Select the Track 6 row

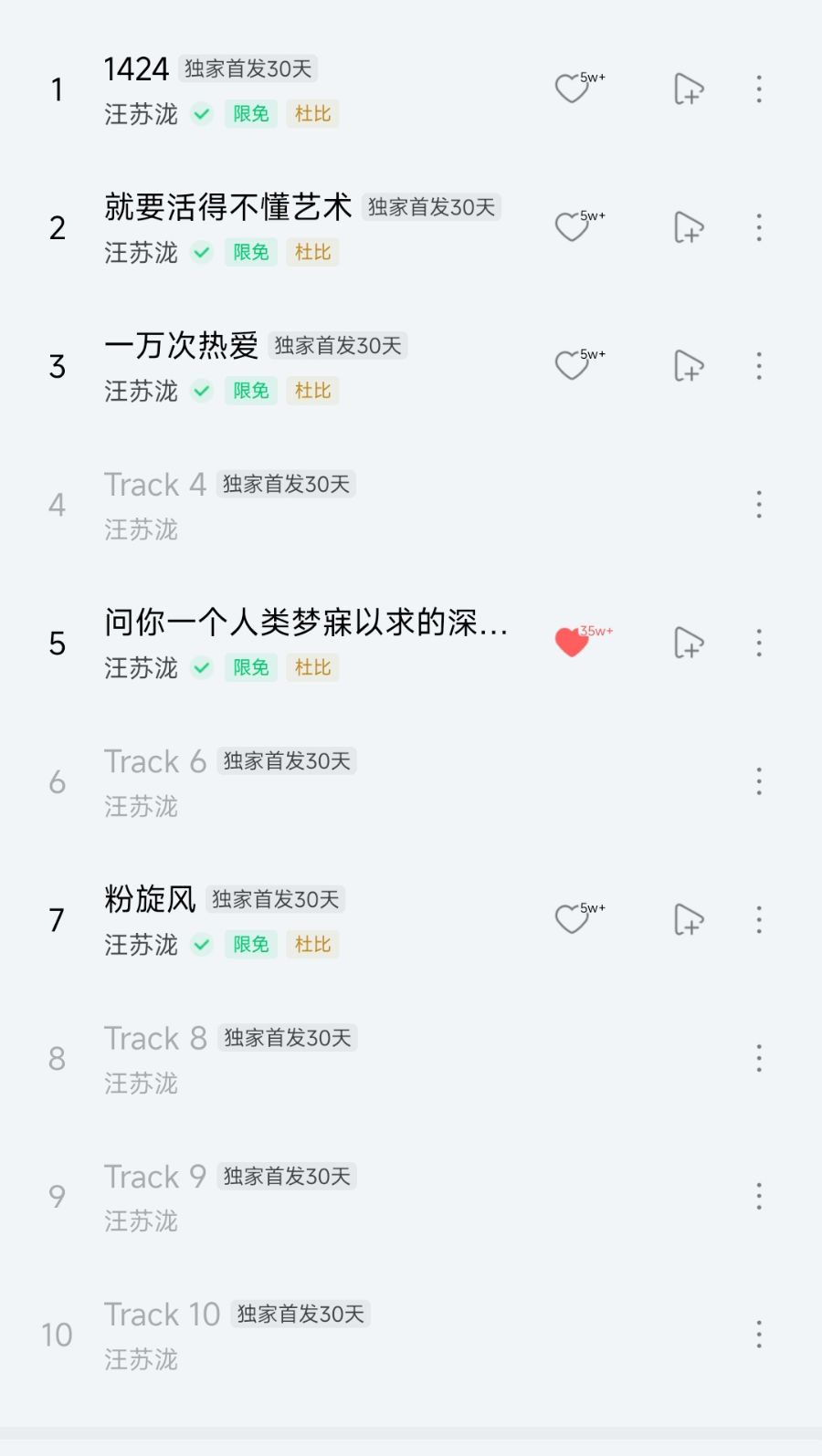[x=274, y=782]
